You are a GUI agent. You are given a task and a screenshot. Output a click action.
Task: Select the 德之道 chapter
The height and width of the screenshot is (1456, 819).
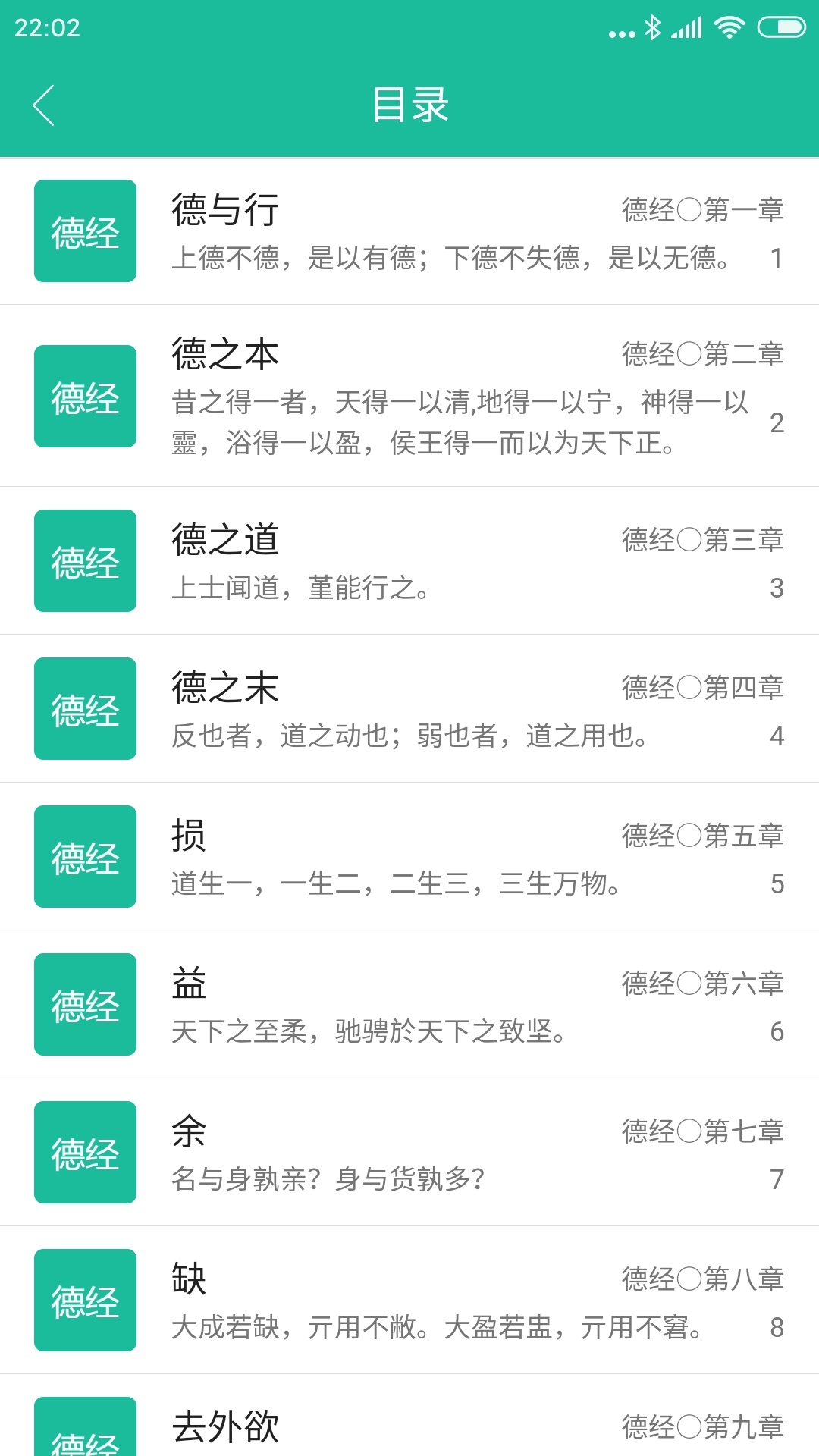coord(409,561)
